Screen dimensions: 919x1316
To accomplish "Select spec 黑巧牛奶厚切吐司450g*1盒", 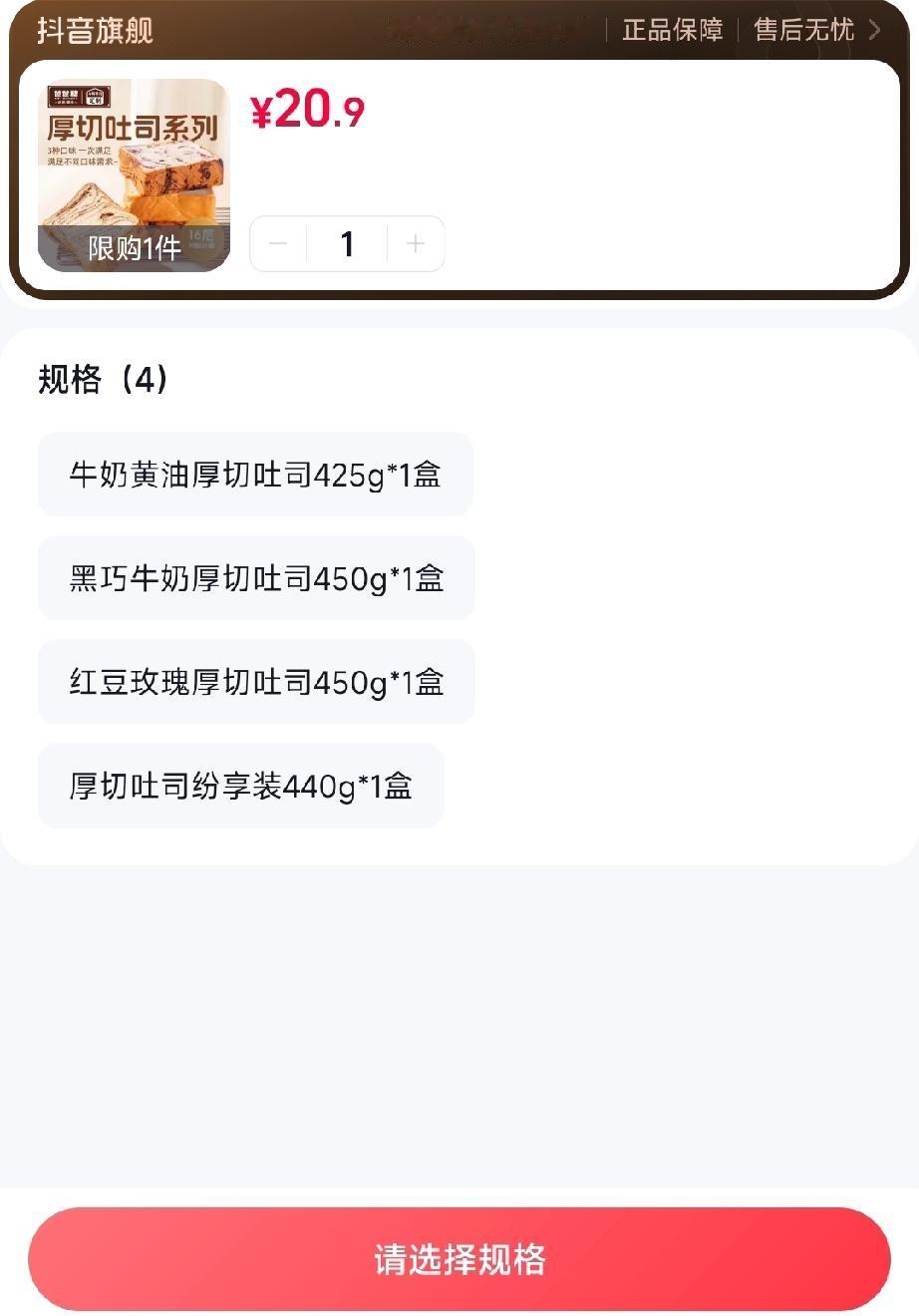I will pos(255,578).
